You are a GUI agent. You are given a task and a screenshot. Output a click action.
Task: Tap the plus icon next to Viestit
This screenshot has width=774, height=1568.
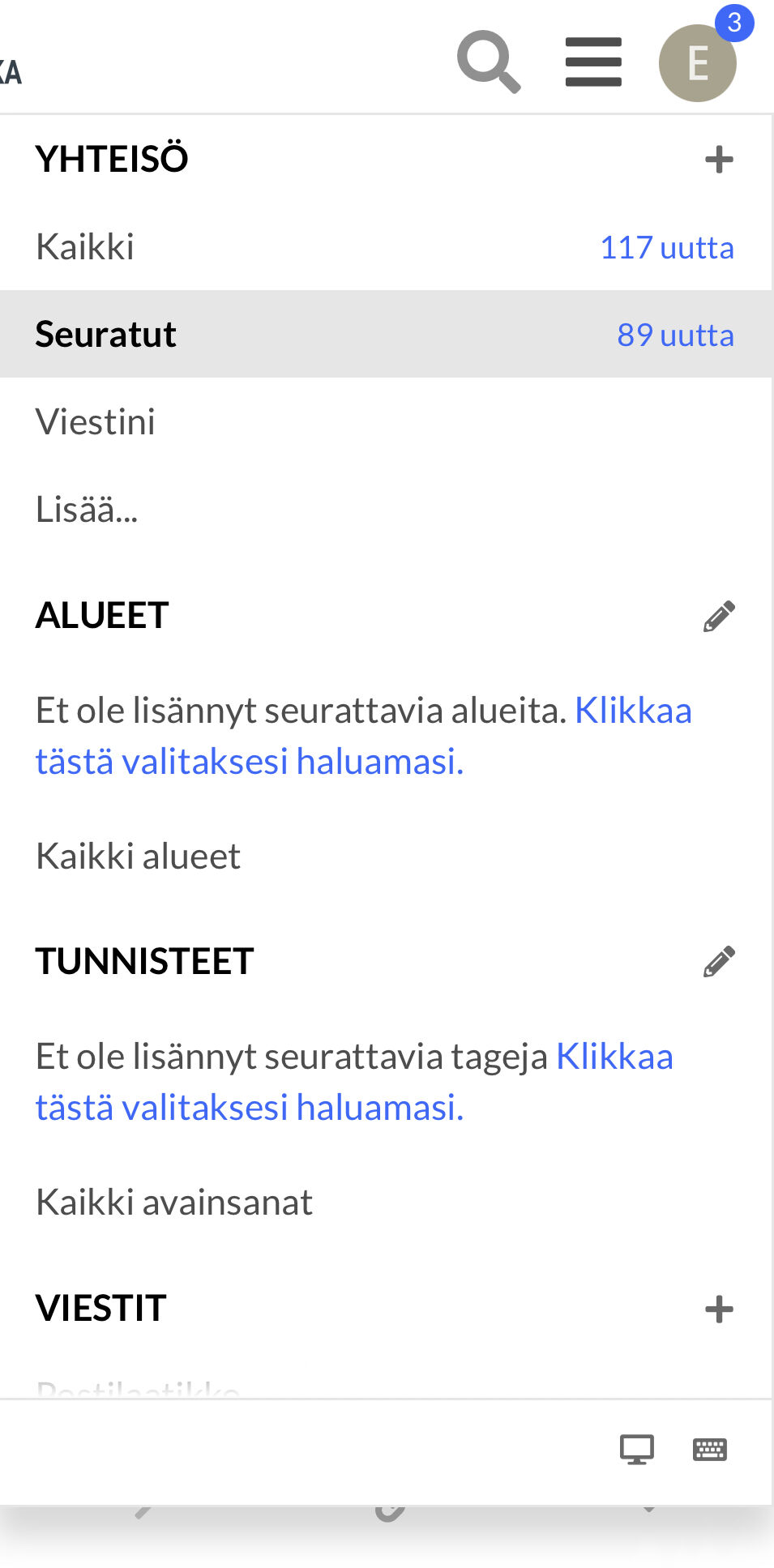pos(719,1310)
